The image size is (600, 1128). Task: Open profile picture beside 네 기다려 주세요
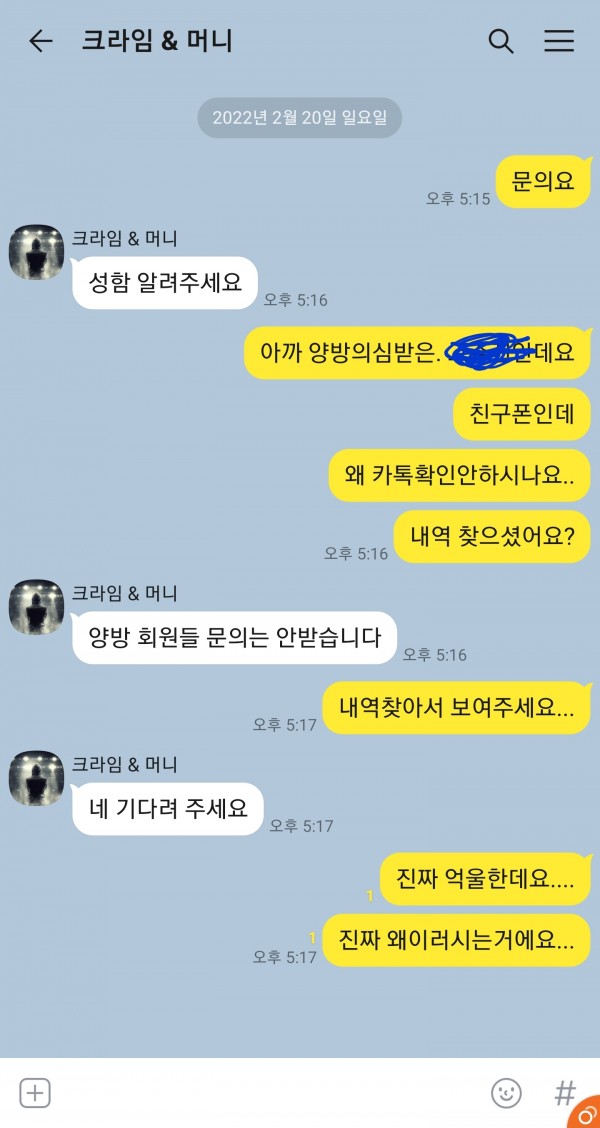(36, 778)
